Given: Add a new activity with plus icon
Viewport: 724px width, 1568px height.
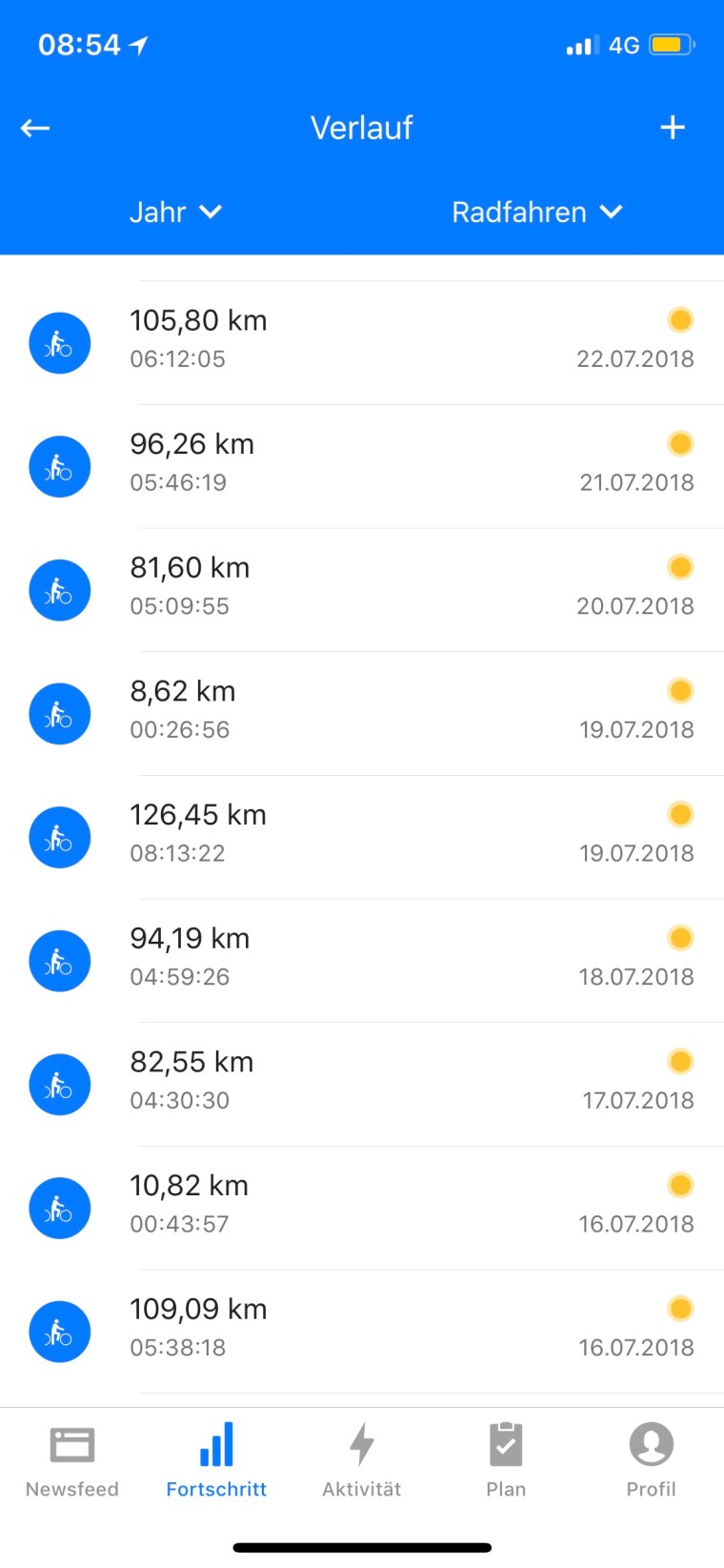Looking at the screenshot, I should (673, 128).
